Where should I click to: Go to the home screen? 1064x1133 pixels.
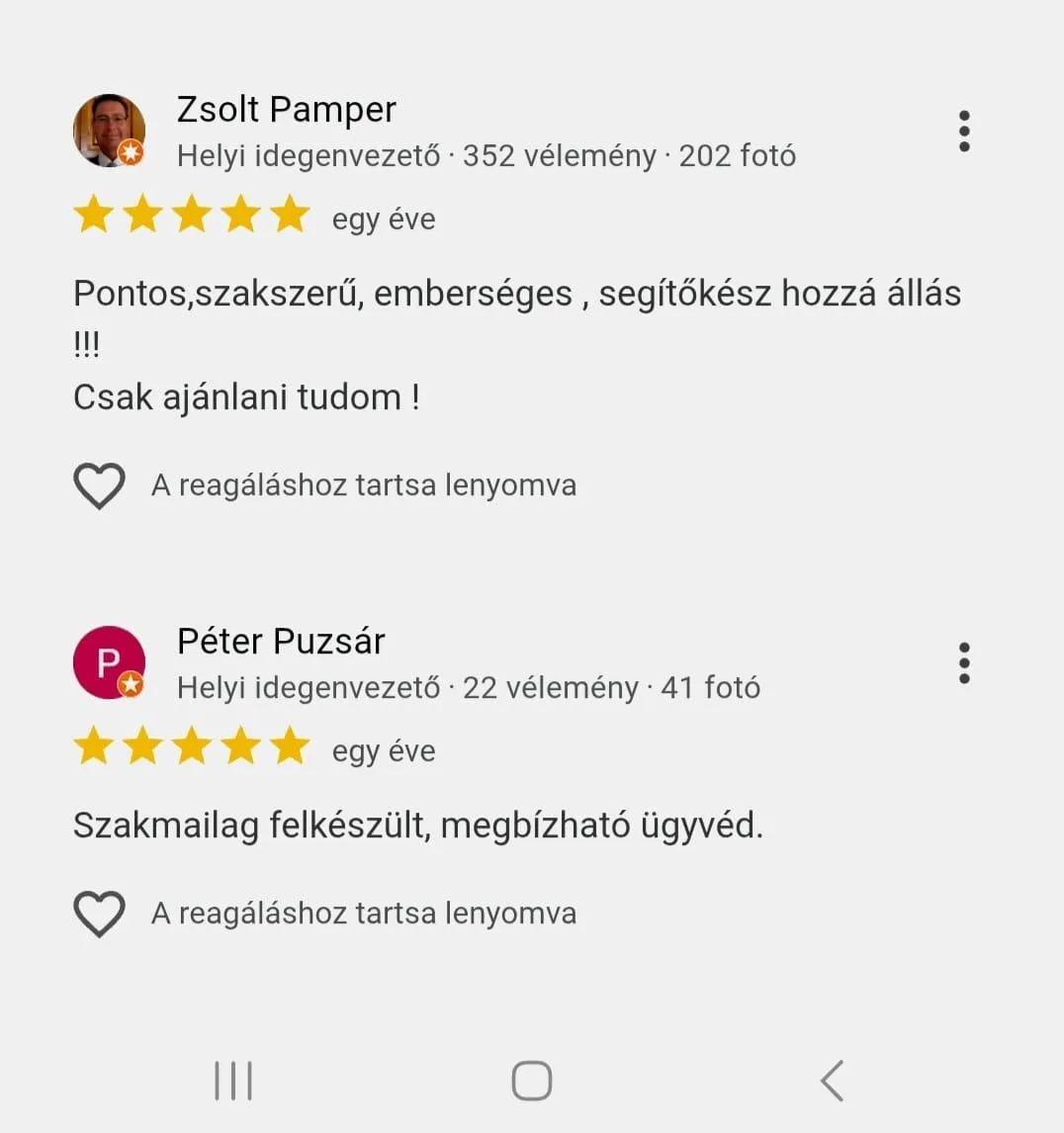coord(531,1081)
